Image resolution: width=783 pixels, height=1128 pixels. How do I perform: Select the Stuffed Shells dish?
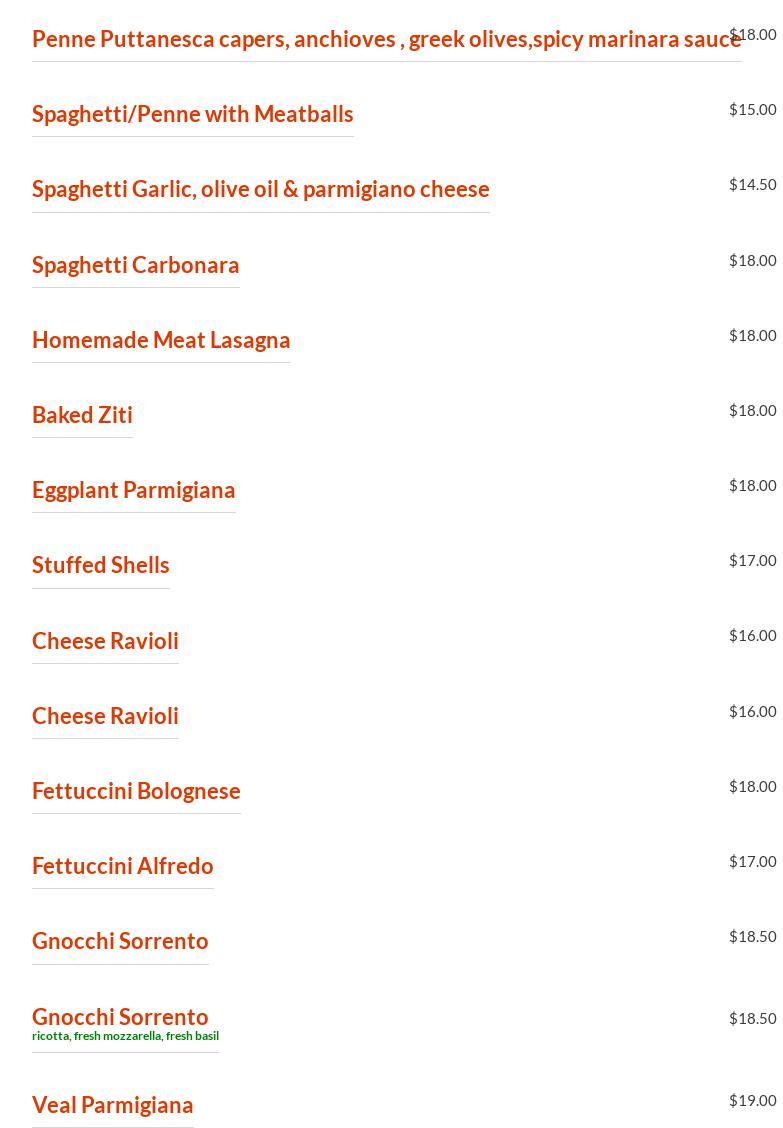point(101,566)
